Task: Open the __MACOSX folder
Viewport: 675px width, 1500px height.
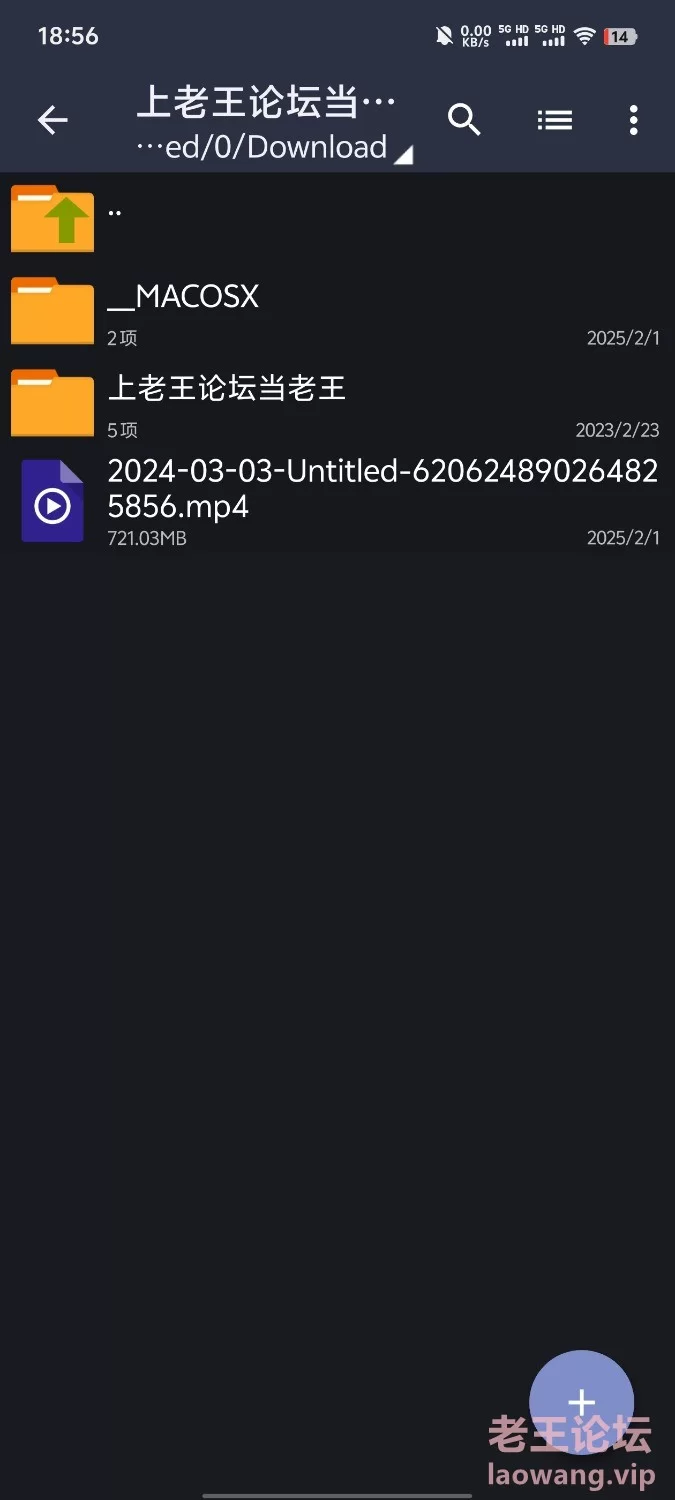Action: [x=337, y=311]
